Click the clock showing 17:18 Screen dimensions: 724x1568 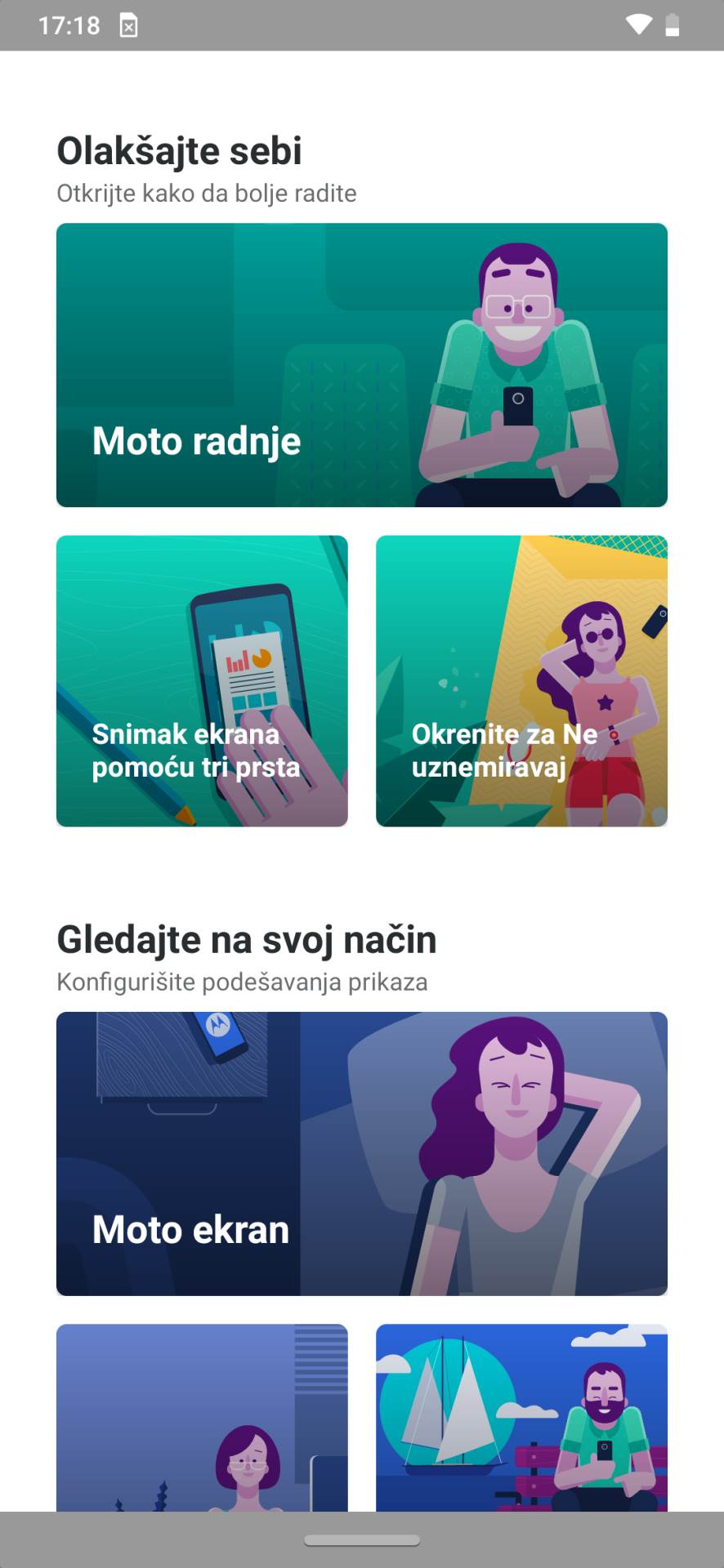(69, 24)
